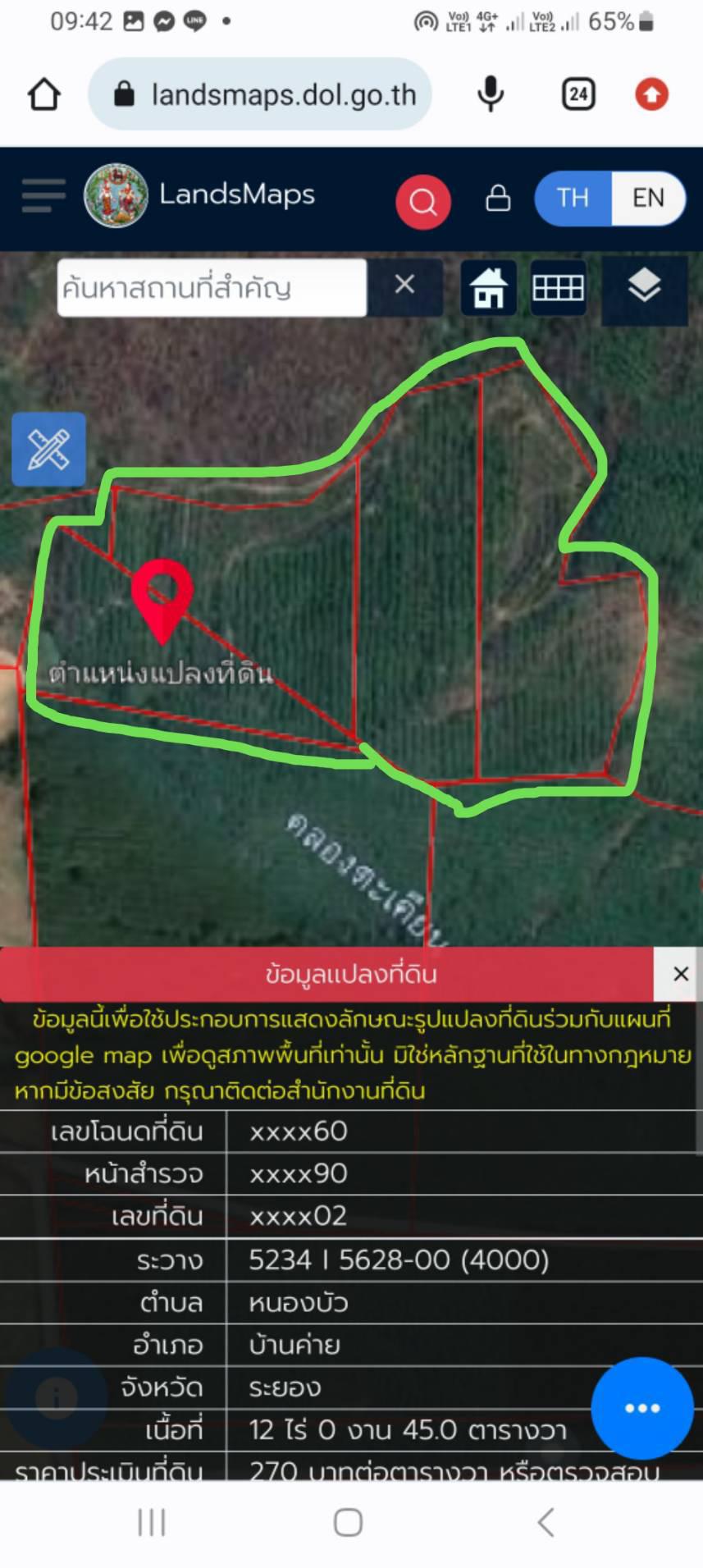
Task: Tap the place search field
Action: (x=212, y=288)
